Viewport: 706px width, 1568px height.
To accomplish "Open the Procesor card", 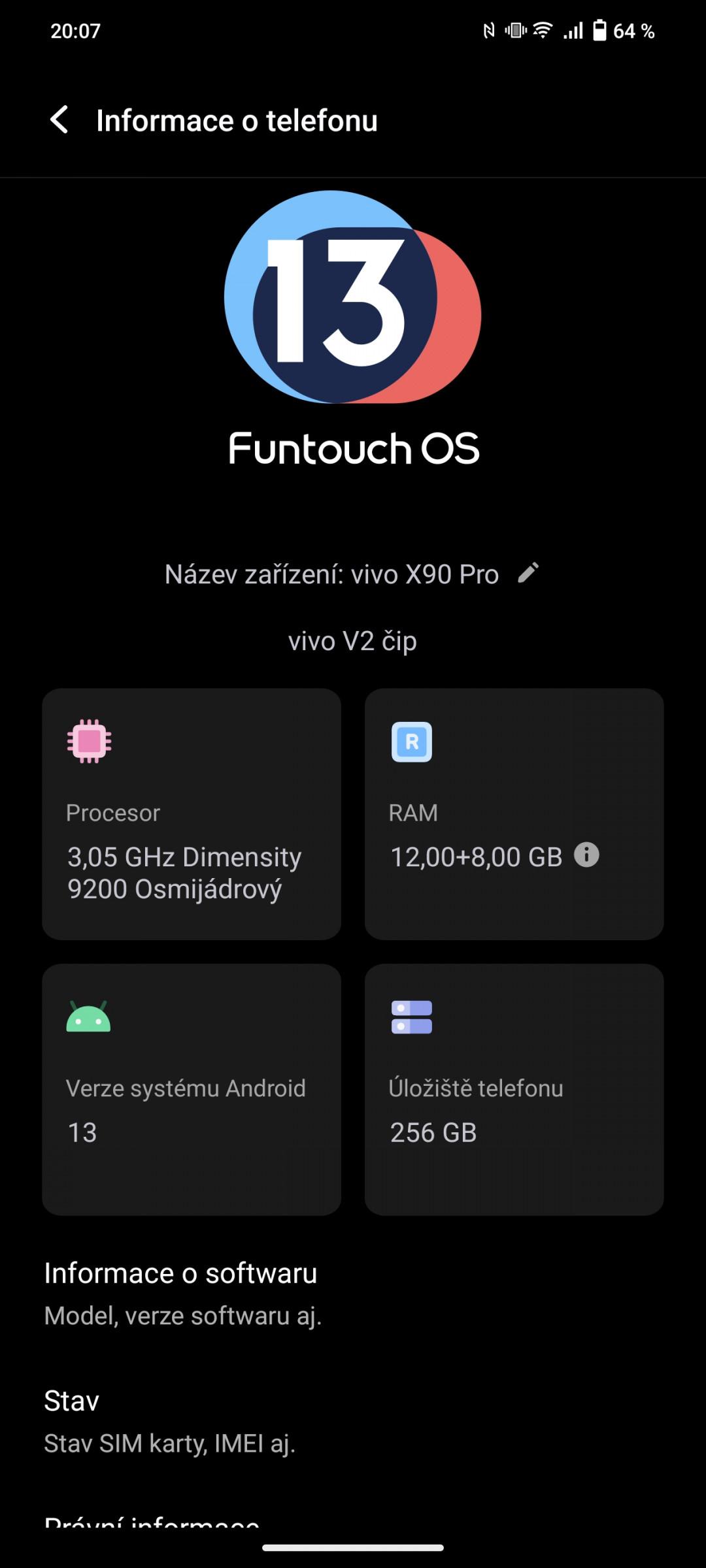I will click(192, 814).
